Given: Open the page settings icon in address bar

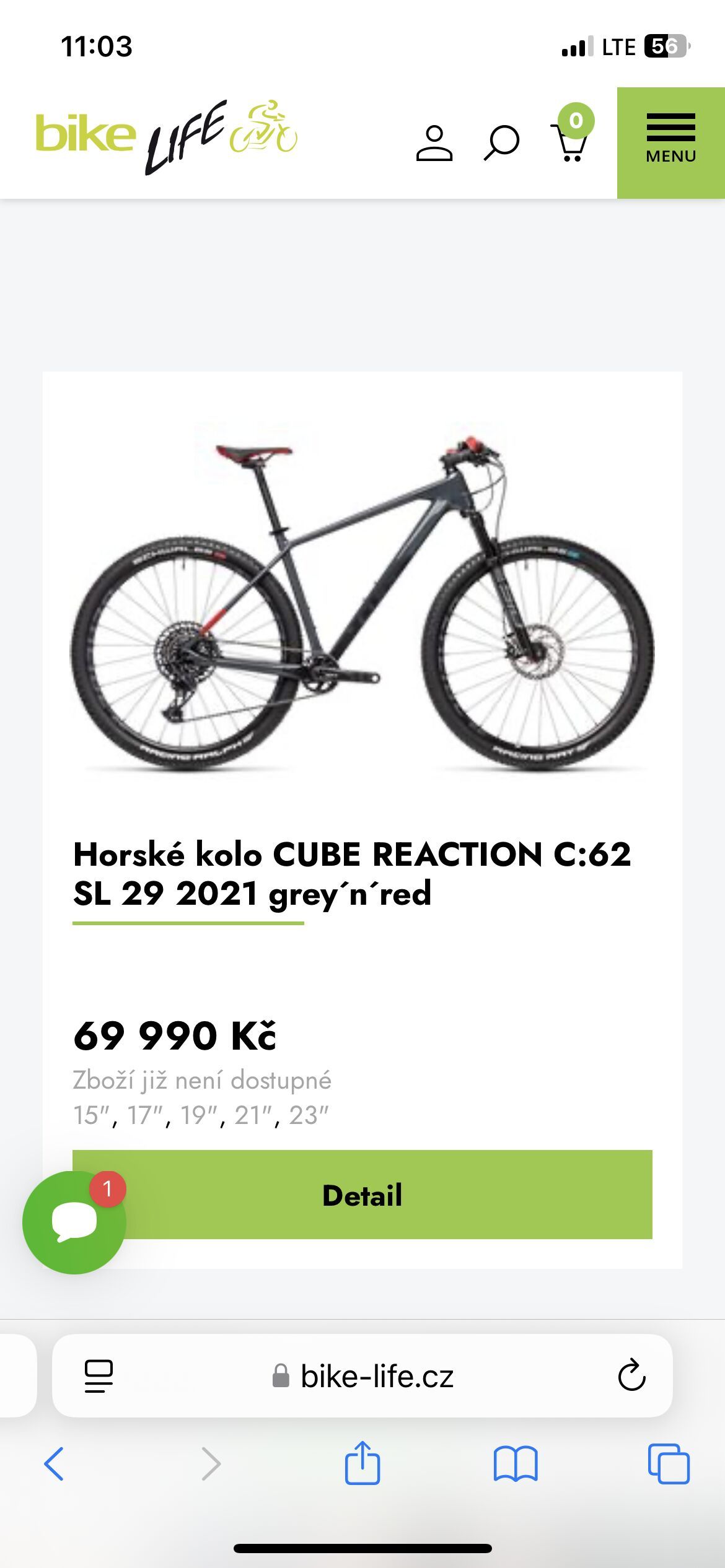Looking at the screenshot, I should point(99,1376).
